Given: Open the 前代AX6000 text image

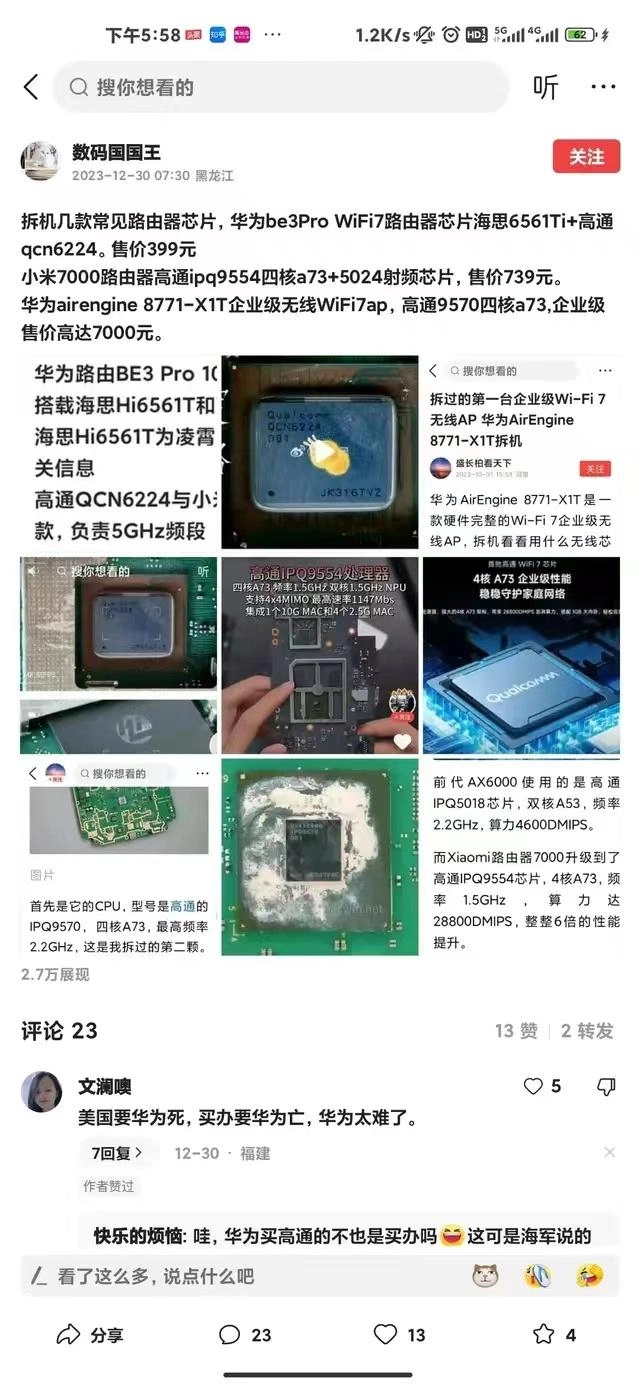Looking at the screenshot, I should (x=521, y=857).
